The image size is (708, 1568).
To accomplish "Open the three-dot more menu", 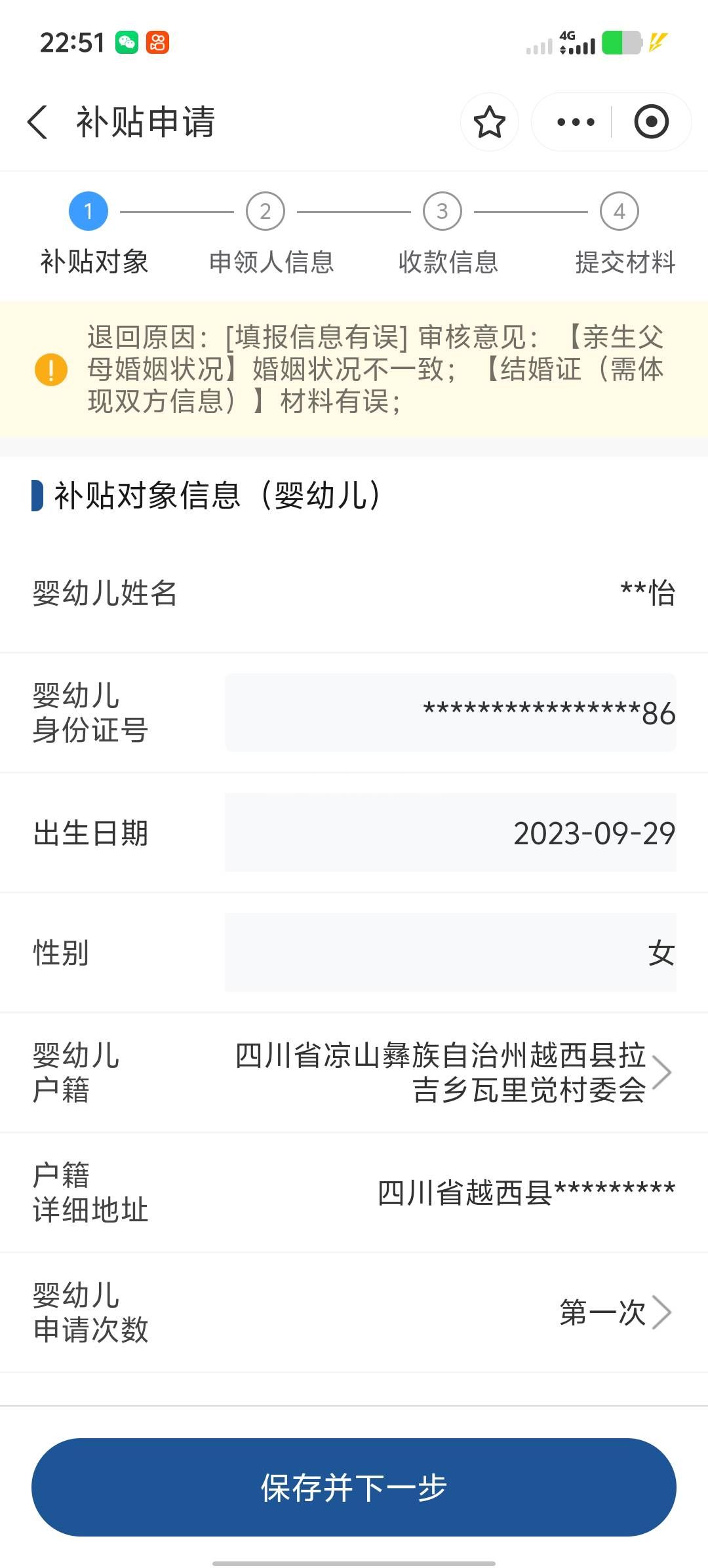I will tap(575, 122).
